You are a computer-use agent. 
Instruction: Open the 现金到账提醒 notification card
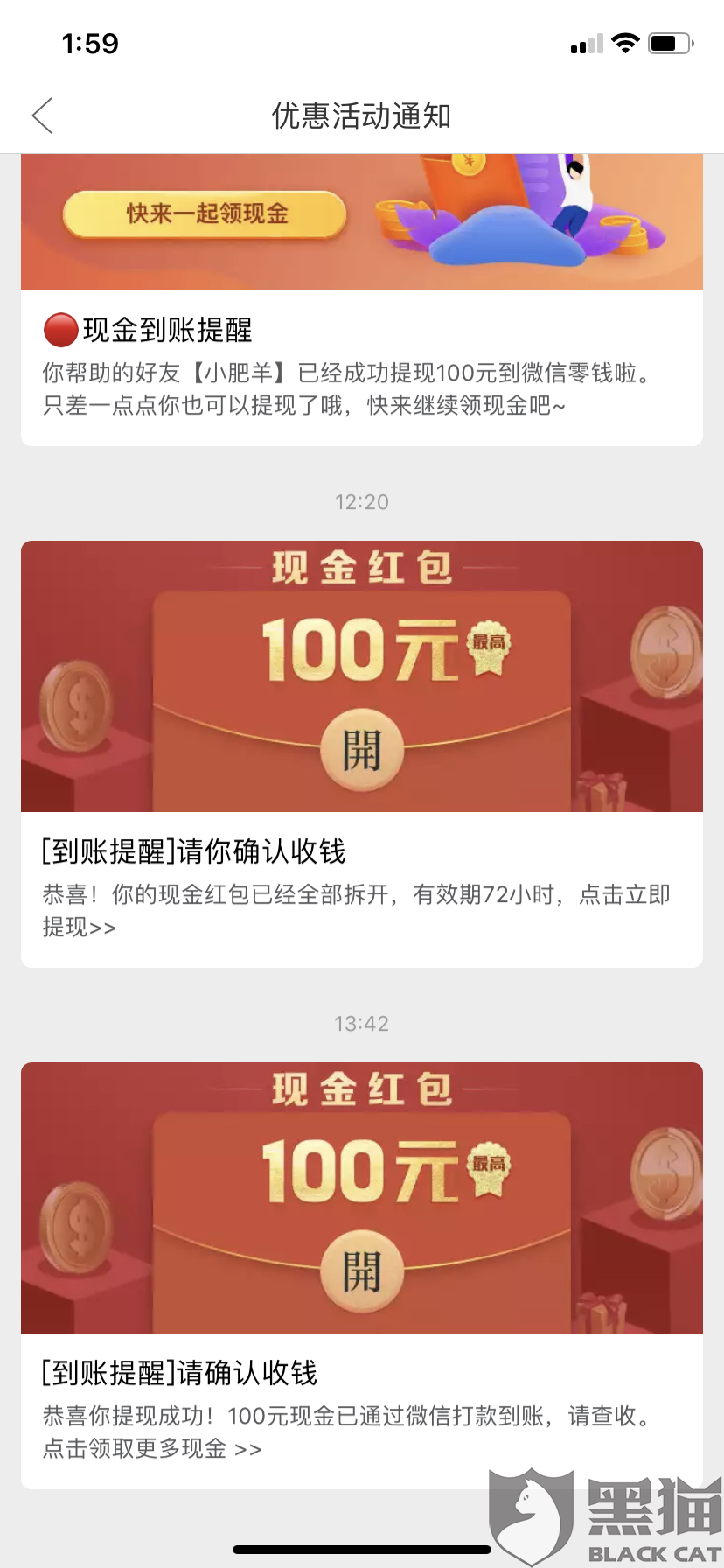tap(361, 368)
